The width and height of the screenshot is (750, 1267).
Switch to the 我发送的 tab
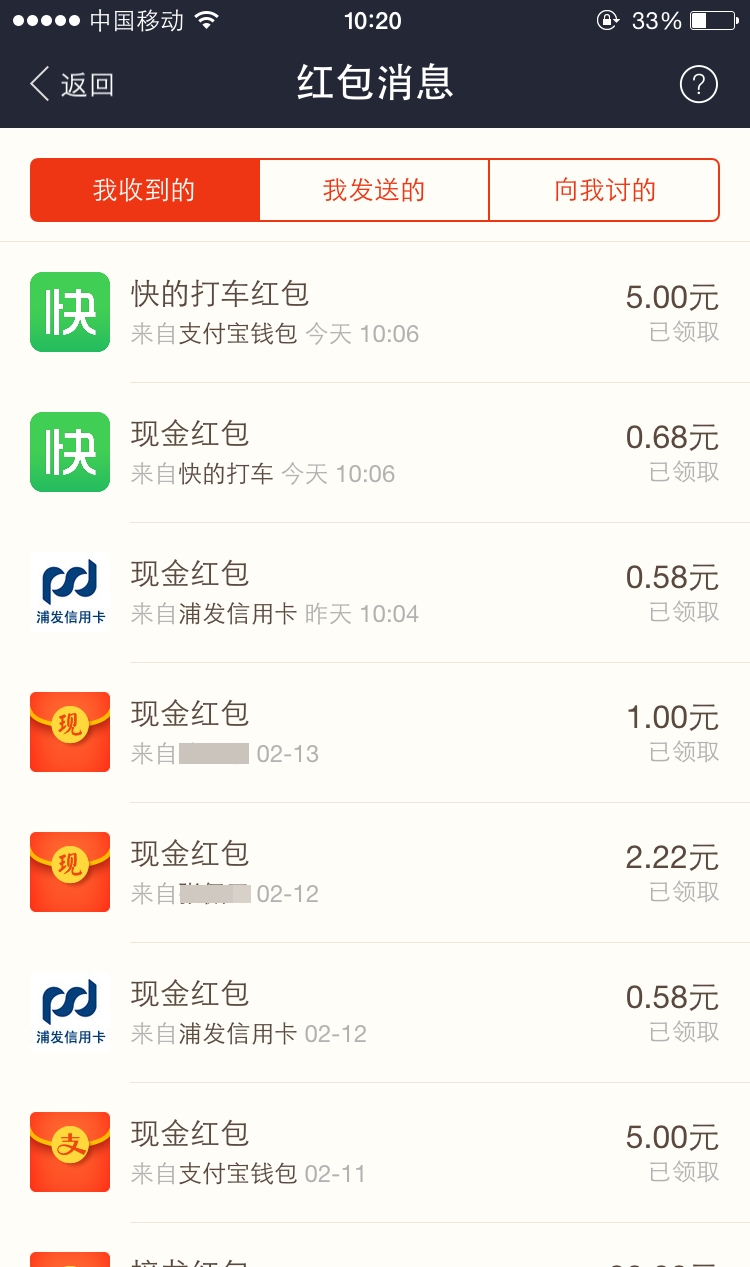coord(374,190)
